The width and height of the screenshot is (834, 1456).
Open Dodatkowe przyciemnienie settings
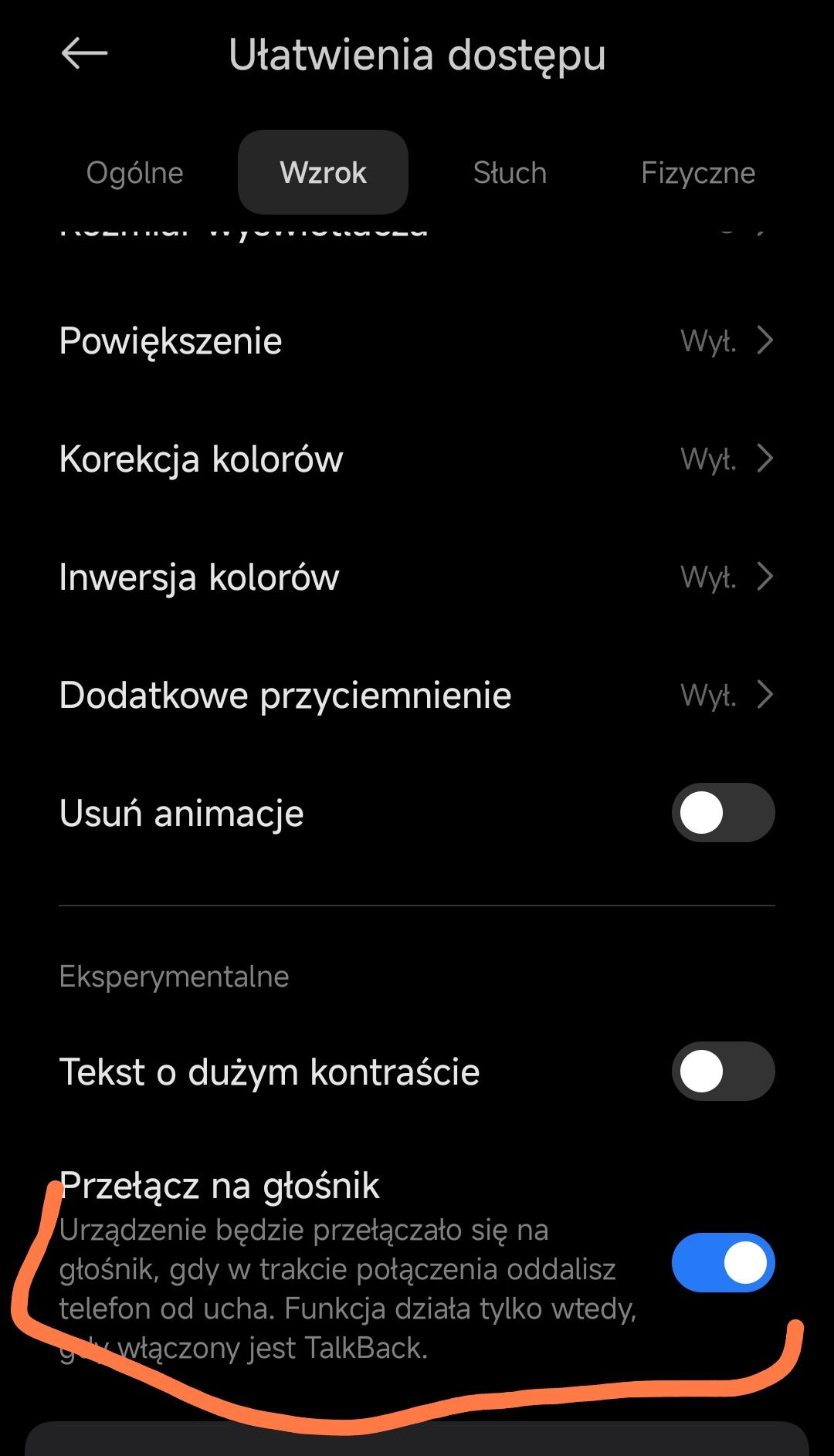[x=417, y=696]
